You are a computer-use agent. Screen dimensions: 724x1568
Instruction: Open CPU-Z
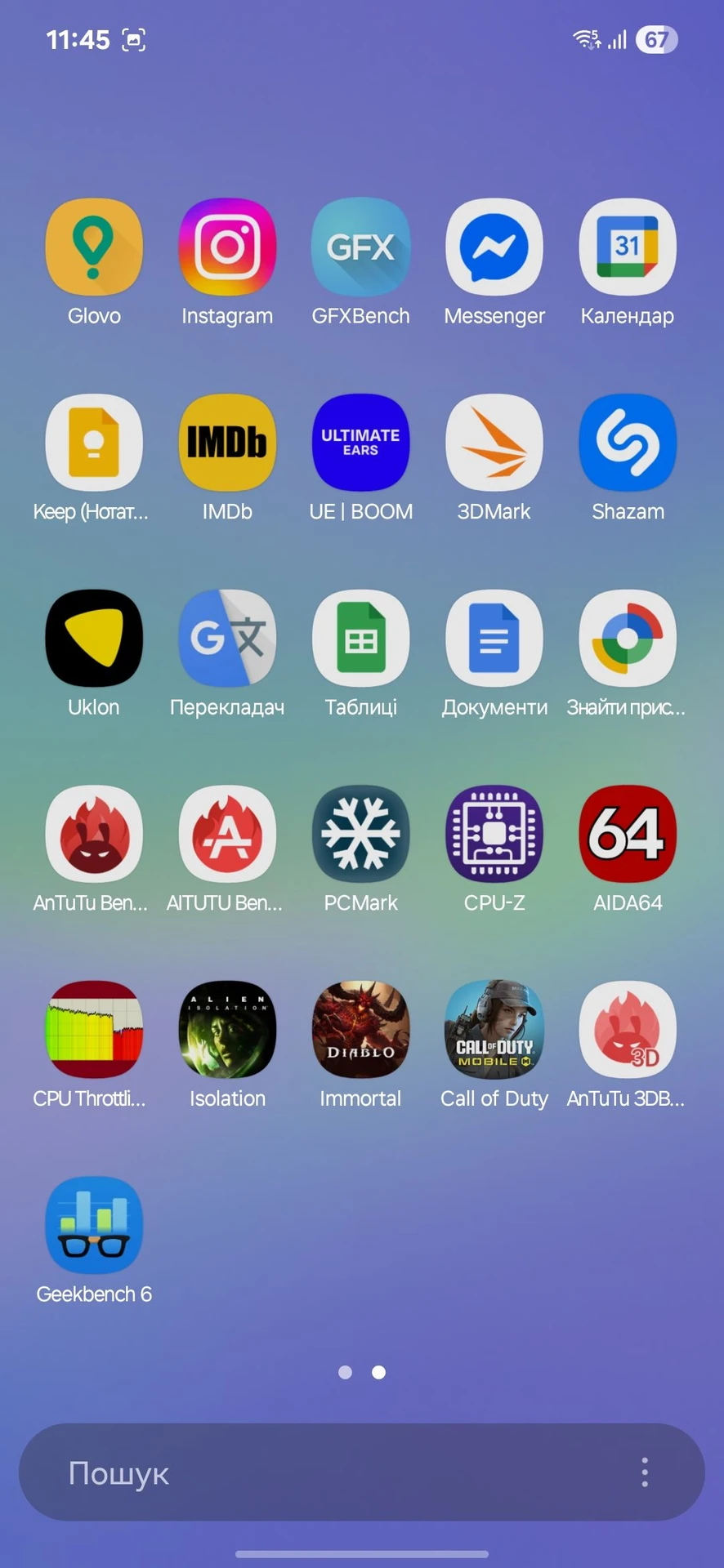494,834
